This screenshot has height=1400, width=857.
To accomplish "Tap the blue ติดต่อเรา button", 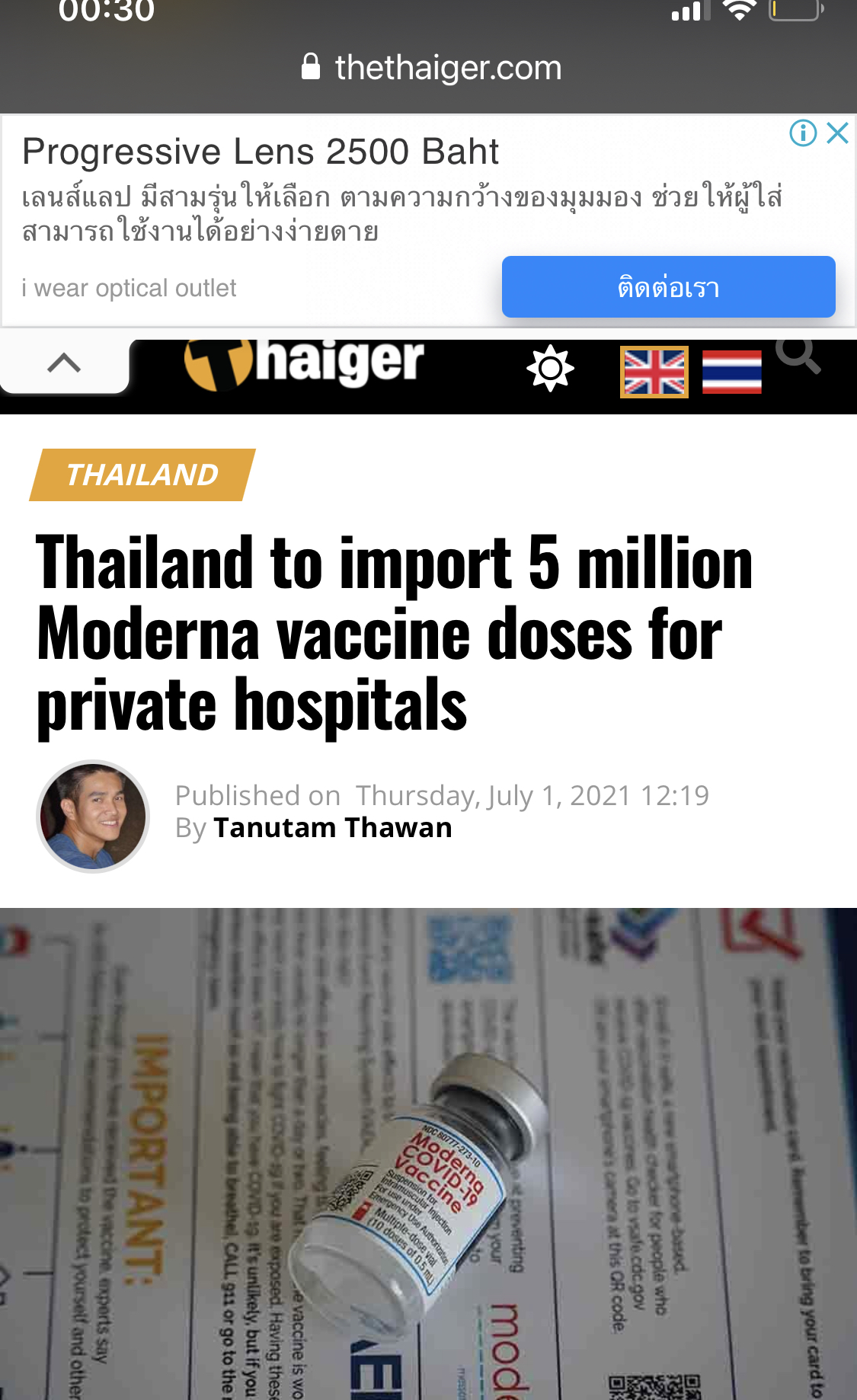I will (x=668, y=287).
